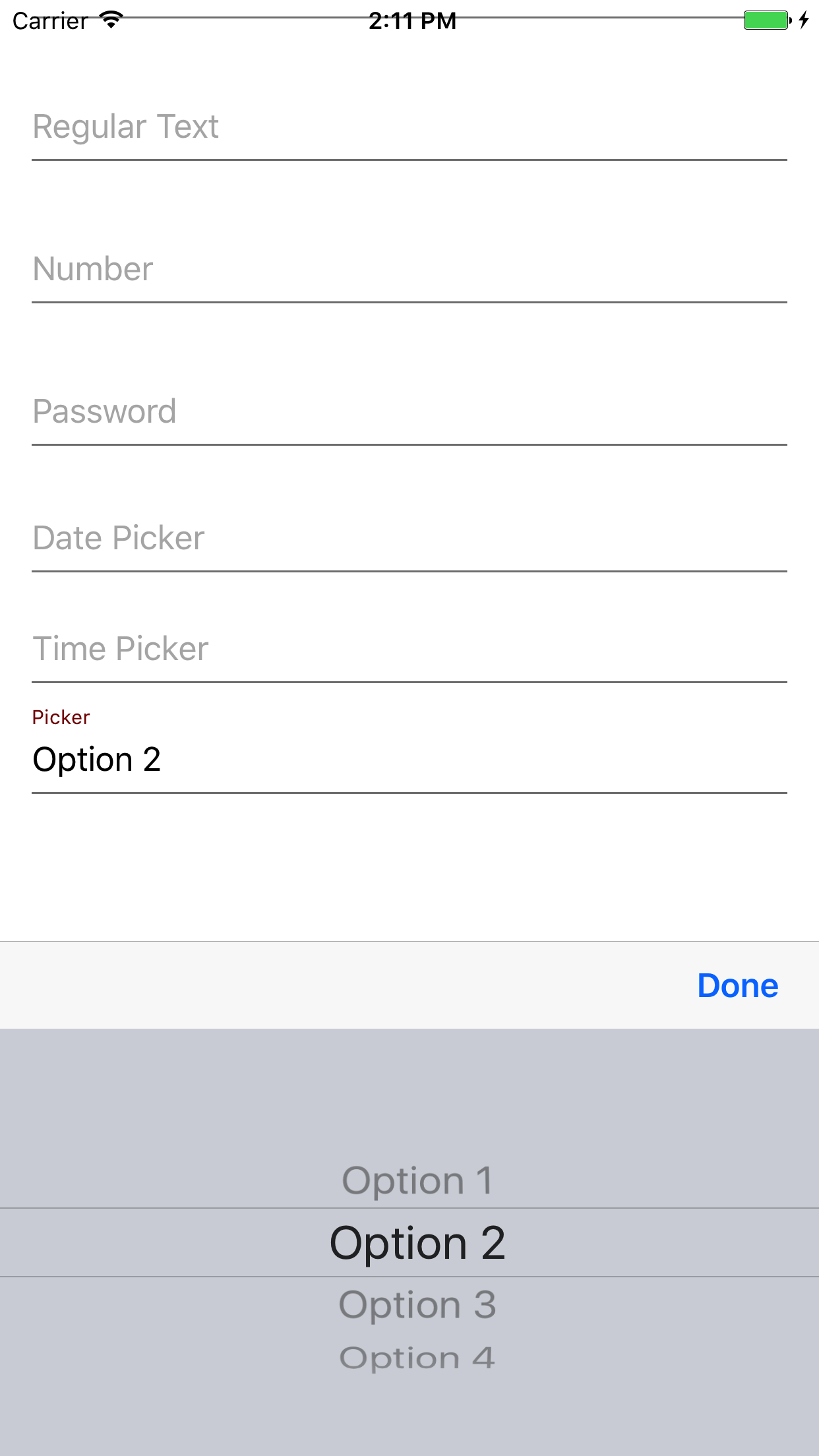Screen dimensions: 819x1456
Task: Choose Option 1 in the picker wheel
Action: coord(417,1180)
